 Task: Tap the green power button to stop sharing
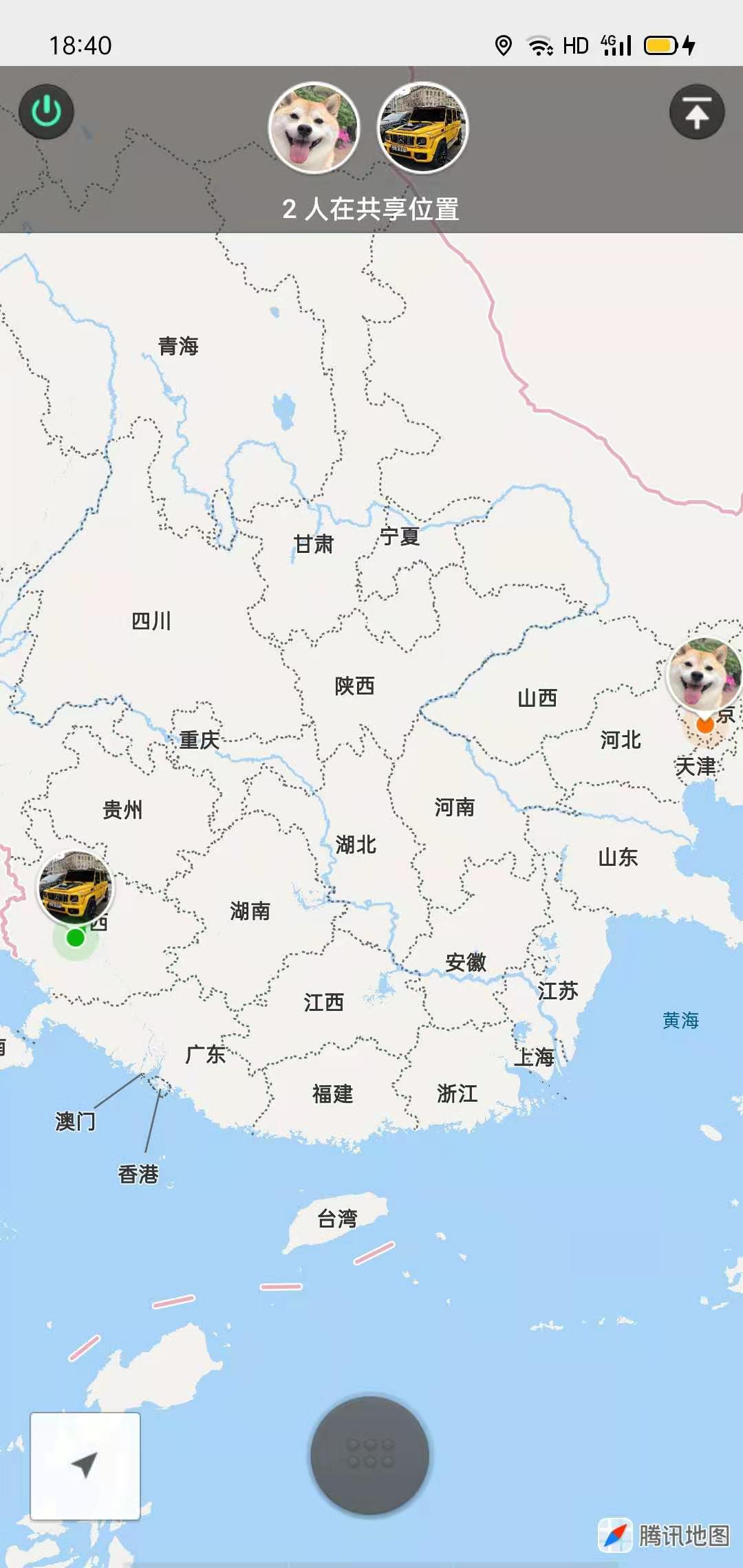pyautogui.click(x=46, y=111)
